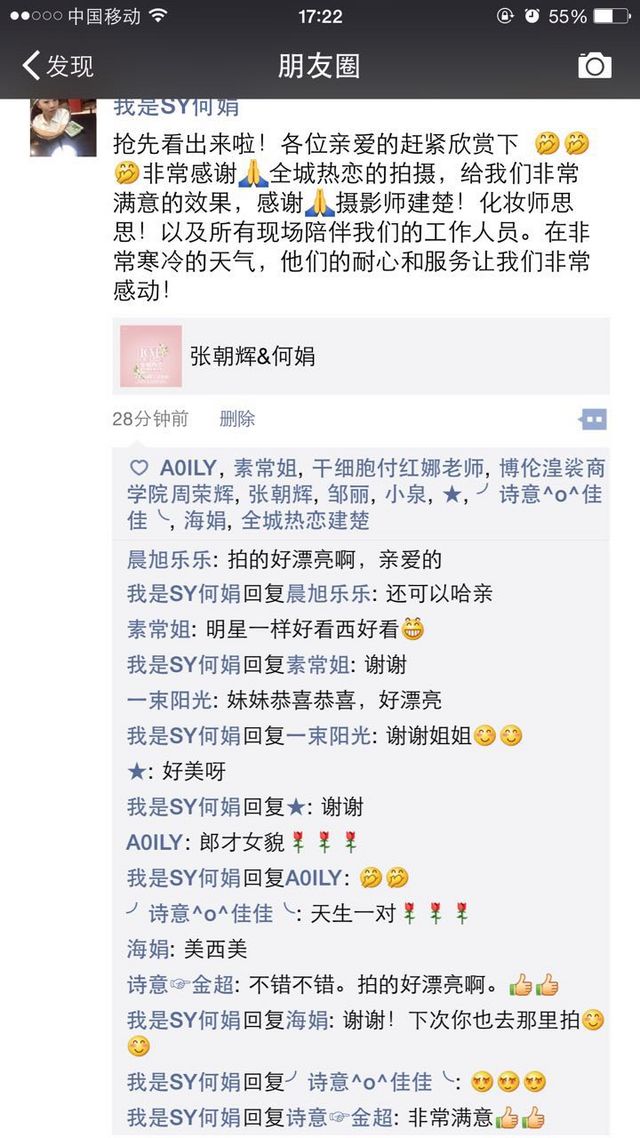Viewport: 640px width, 1138px height.
Task: Open 一束阳光's profile from the comment
Action: tap(169, 700)
